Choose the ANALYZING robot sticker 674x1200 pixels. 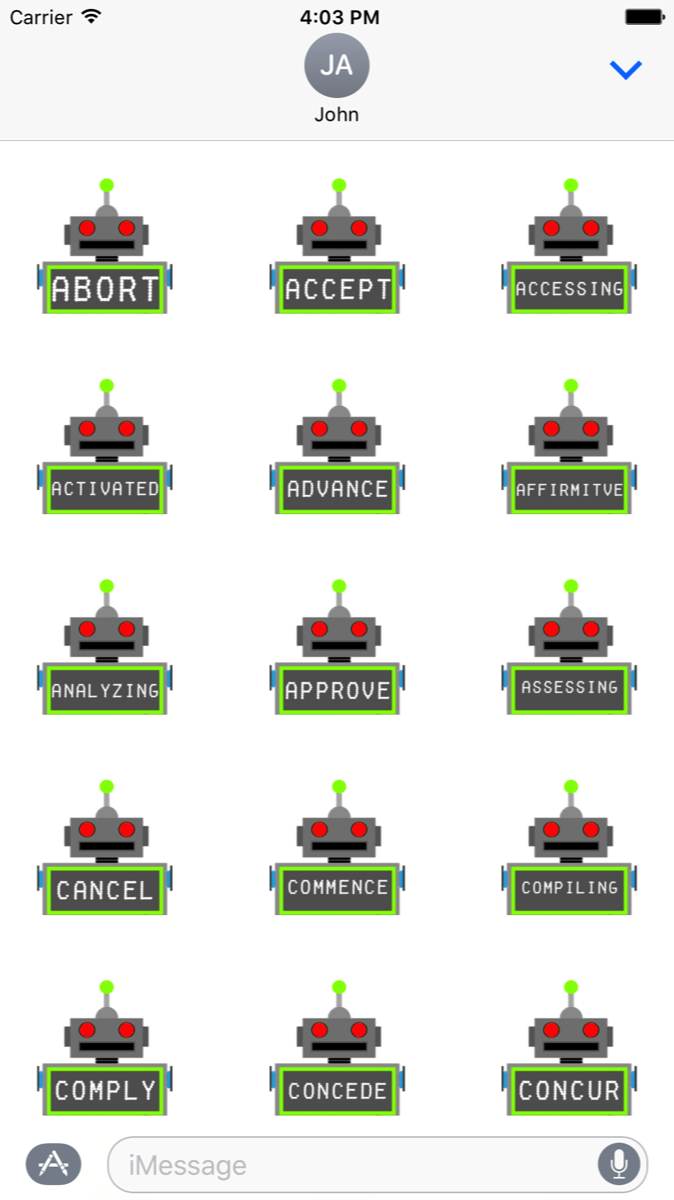(x=106, y=650)
